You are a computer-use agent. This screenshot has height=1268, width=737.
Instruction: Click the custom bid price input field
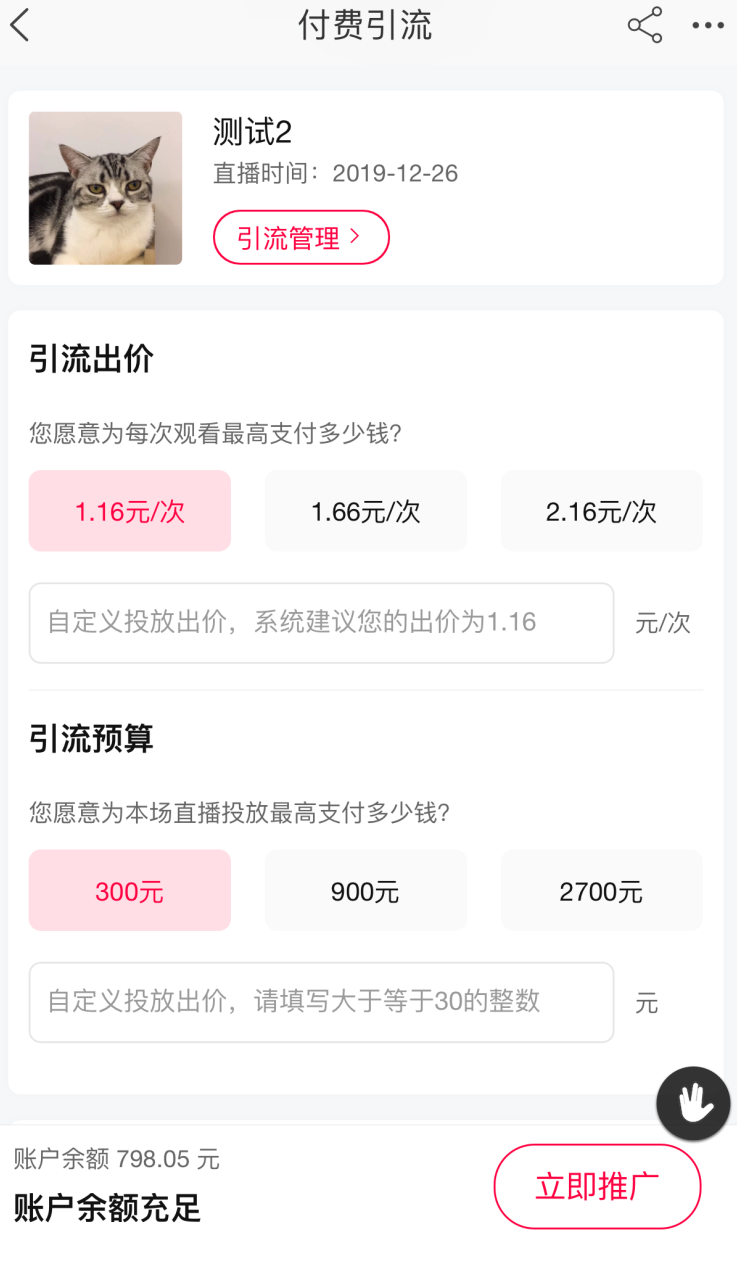click(x=321, y=622)
